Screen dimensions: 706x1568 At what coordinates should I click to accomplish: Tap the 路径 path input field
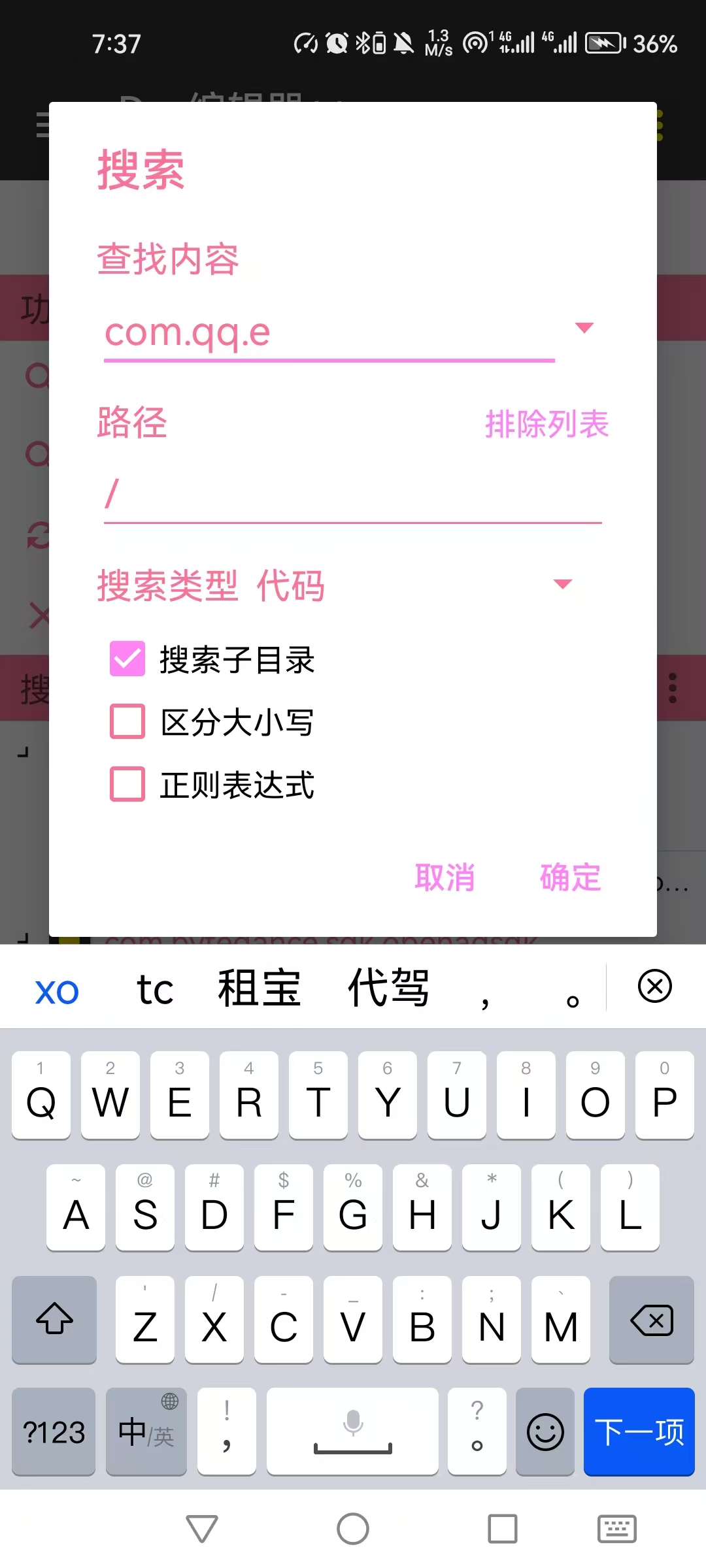coord(353,495)
